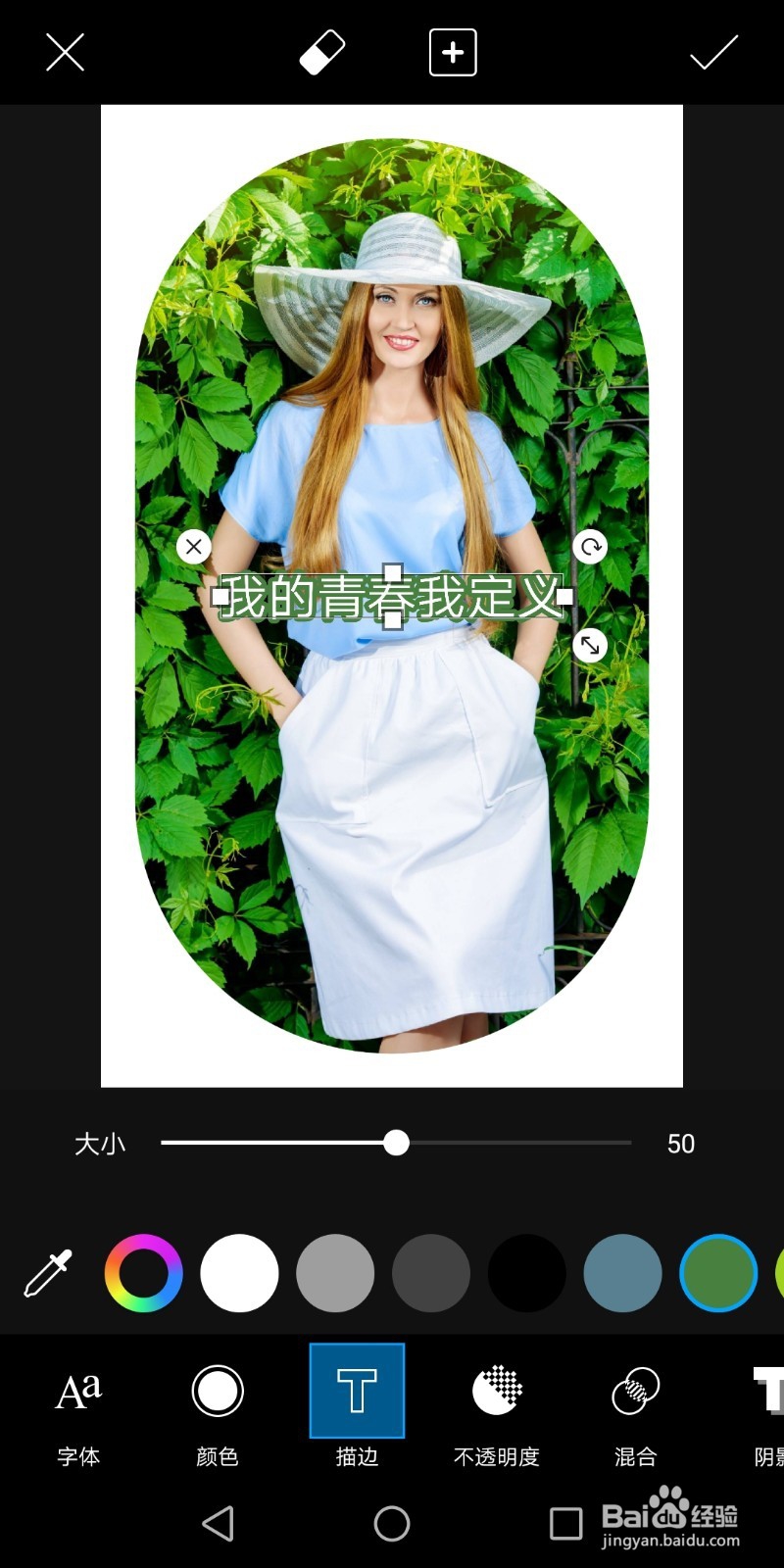Pick a color with the eyedropper
784x1568 pixels.
pyautogui.click(x=48, y=1273)
